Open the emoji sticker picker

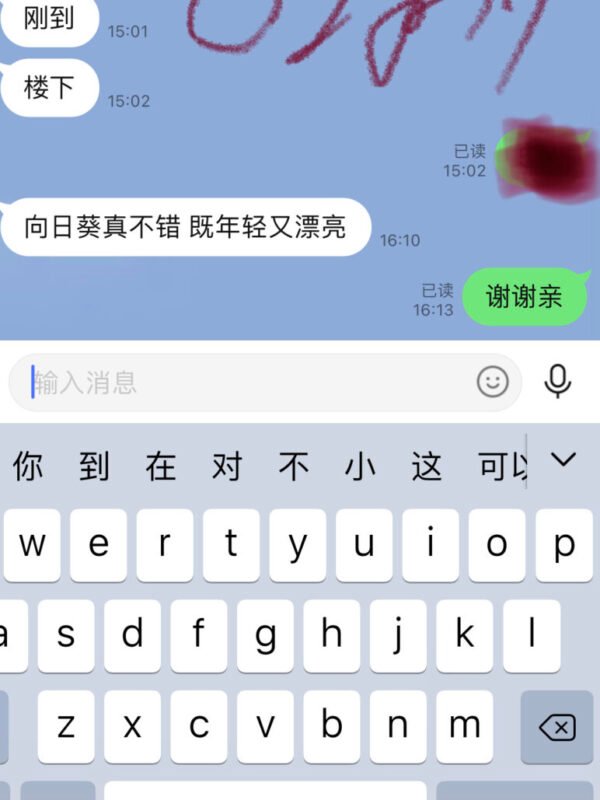[492, 382]
